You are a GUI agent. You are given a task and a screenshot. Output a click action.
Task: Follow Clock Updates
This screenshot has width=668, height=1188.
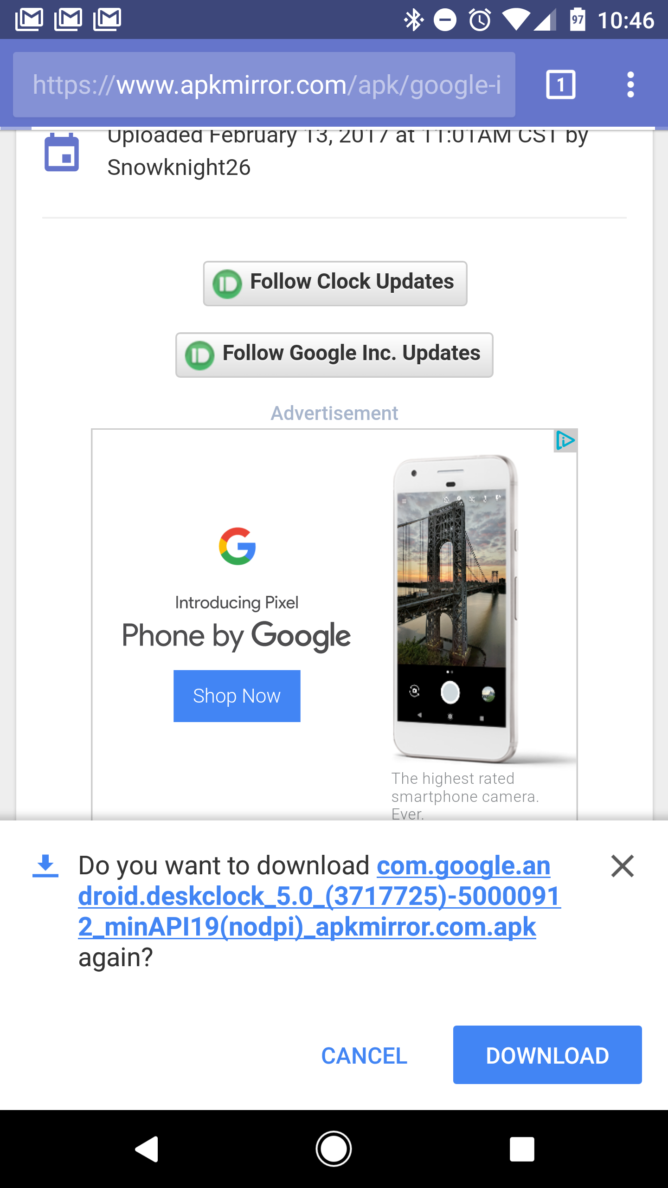pos(335,283)
